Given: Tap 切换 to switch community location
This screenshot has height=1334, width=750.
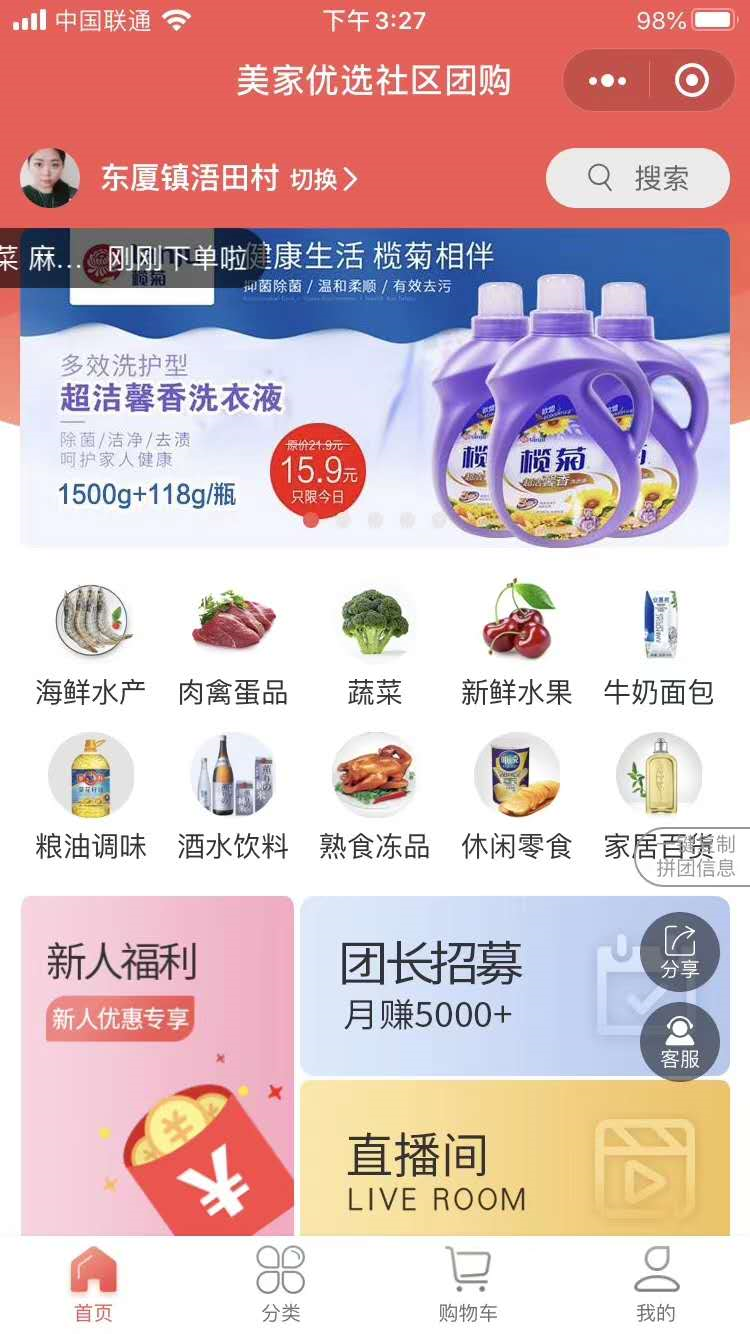Looking at the screenshot, I should [323, 179].
